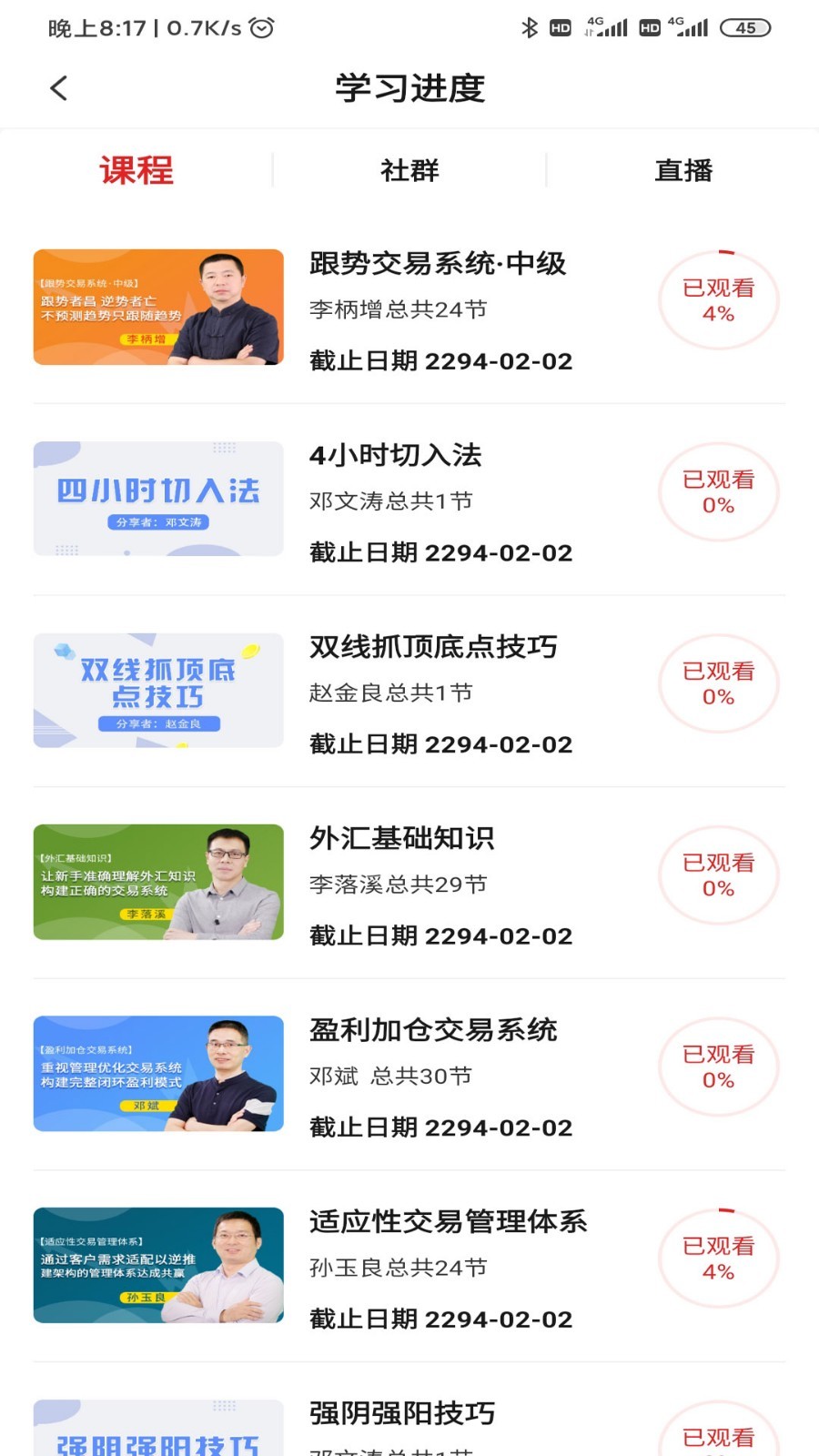This screenshot has width=819, height=1456.
Task: Open the 适应性交易管理体系 course
Action: tap(448, 1222)
